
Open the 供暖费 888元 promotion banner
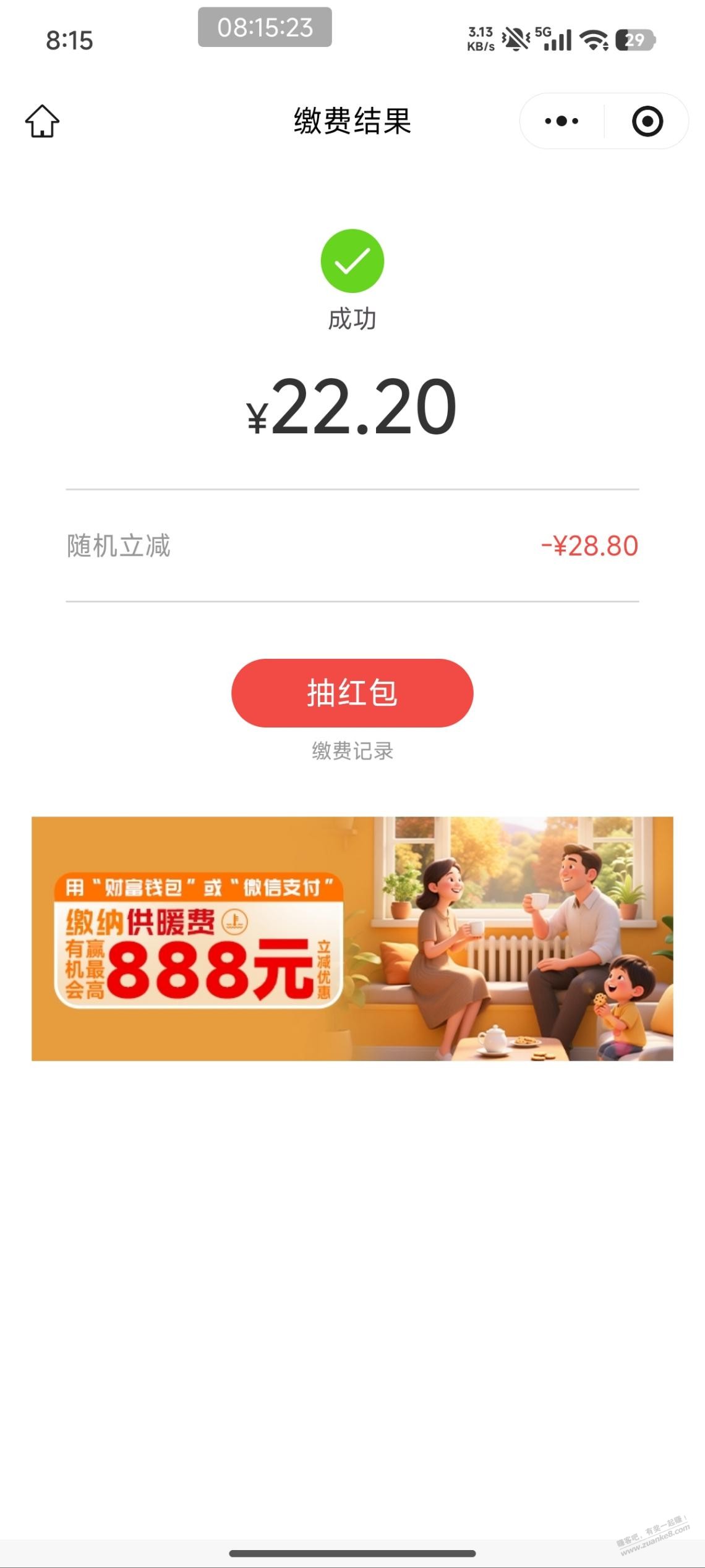(352, 938)
